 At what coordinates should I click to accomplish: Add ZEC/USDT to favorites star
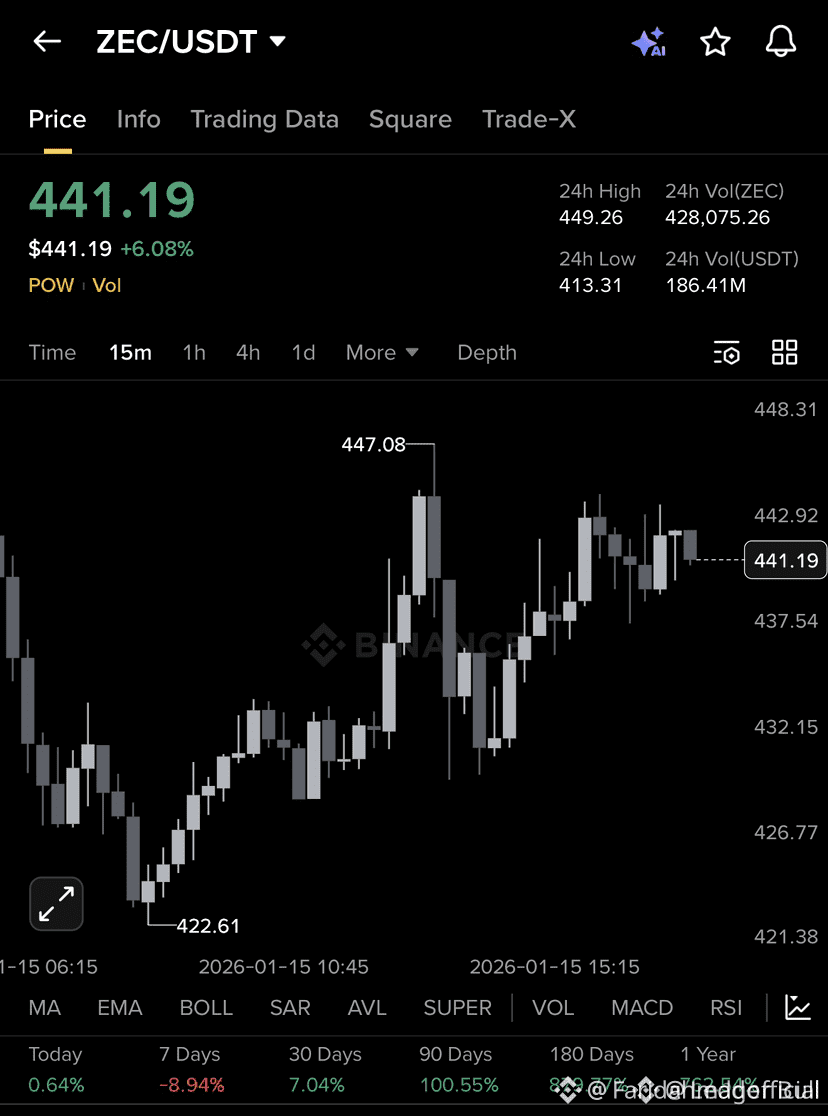coord(715,42)
